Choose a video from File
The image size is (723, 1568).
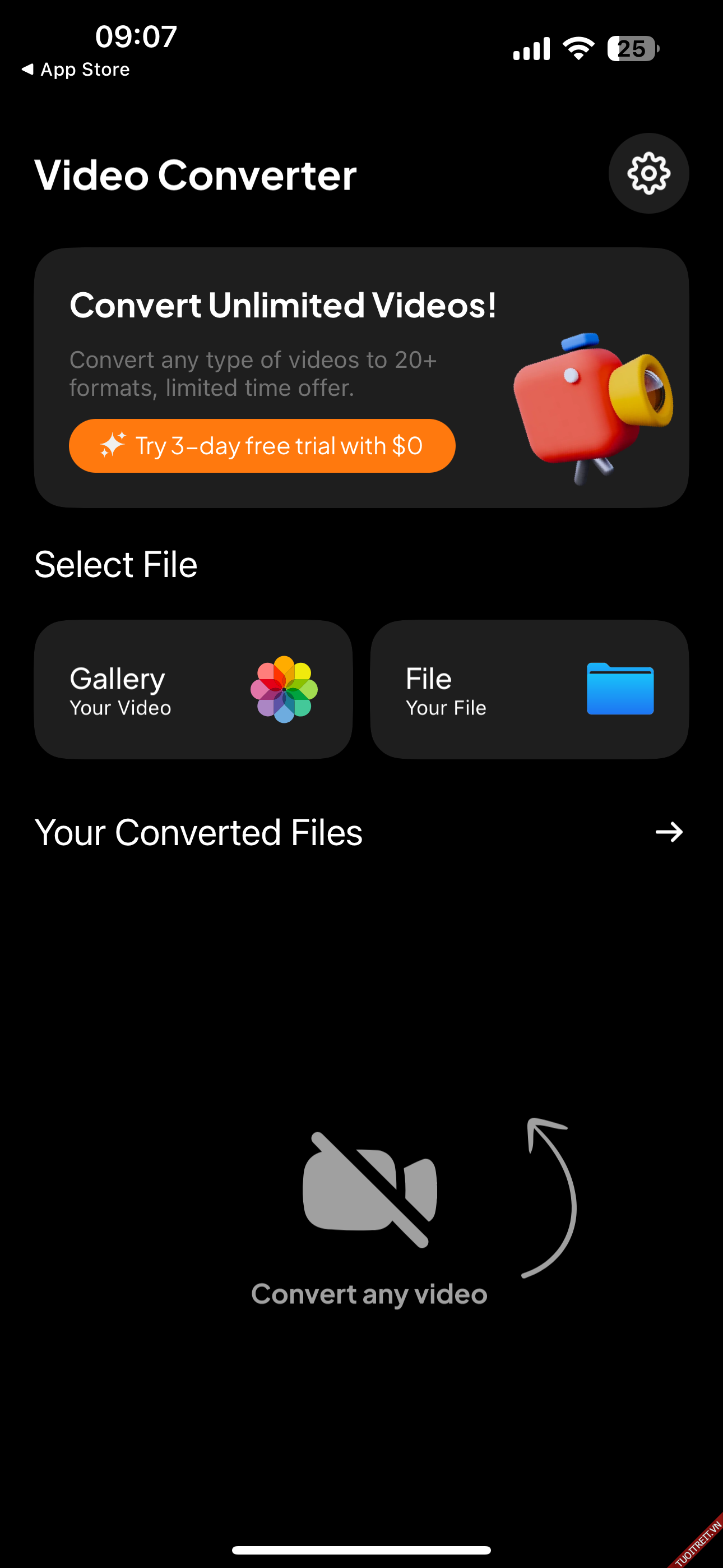[529, 689]
